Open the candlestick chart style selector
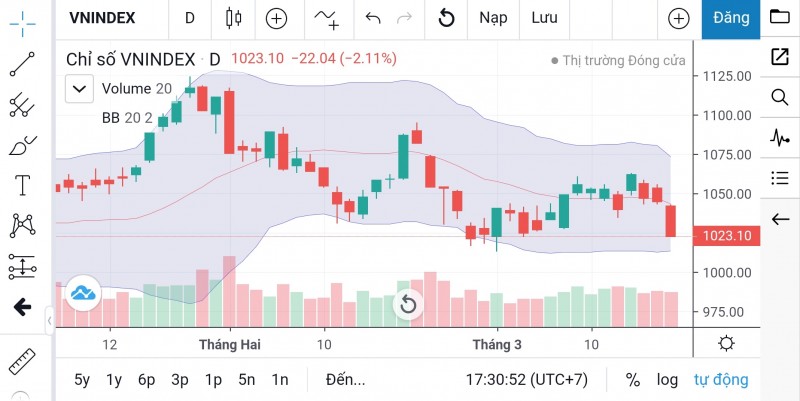The image size is (800, 401). coord(234,18)
